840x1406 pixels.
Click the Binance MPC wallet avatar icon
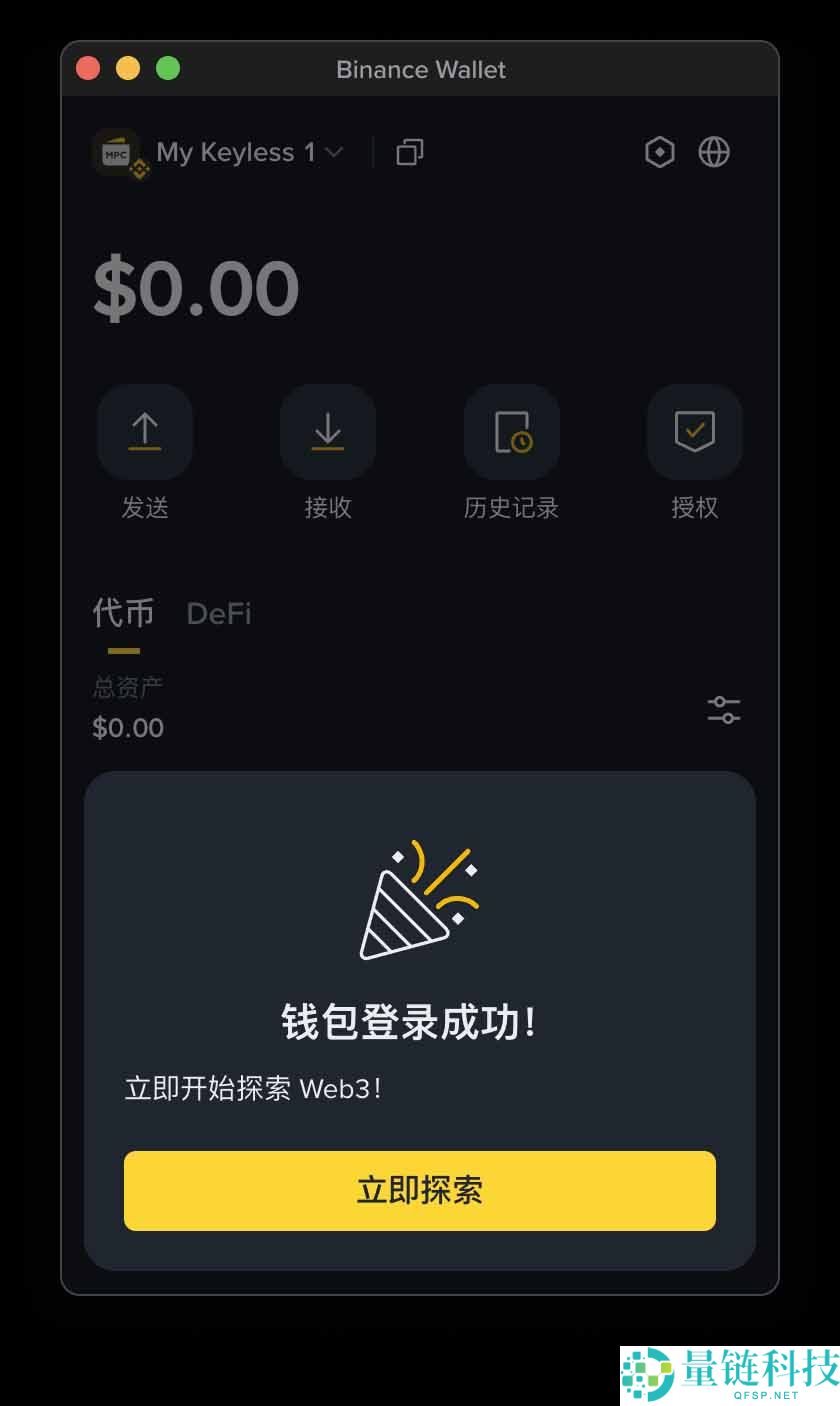pos(120,152)
